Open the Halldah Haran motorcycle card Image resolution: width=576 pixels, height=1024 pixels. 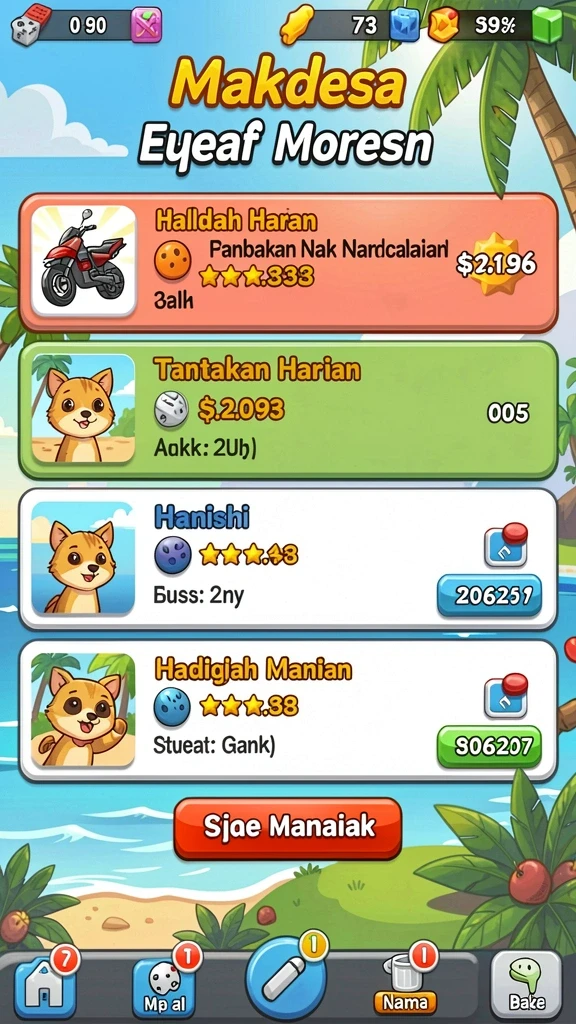click(288, 263)
